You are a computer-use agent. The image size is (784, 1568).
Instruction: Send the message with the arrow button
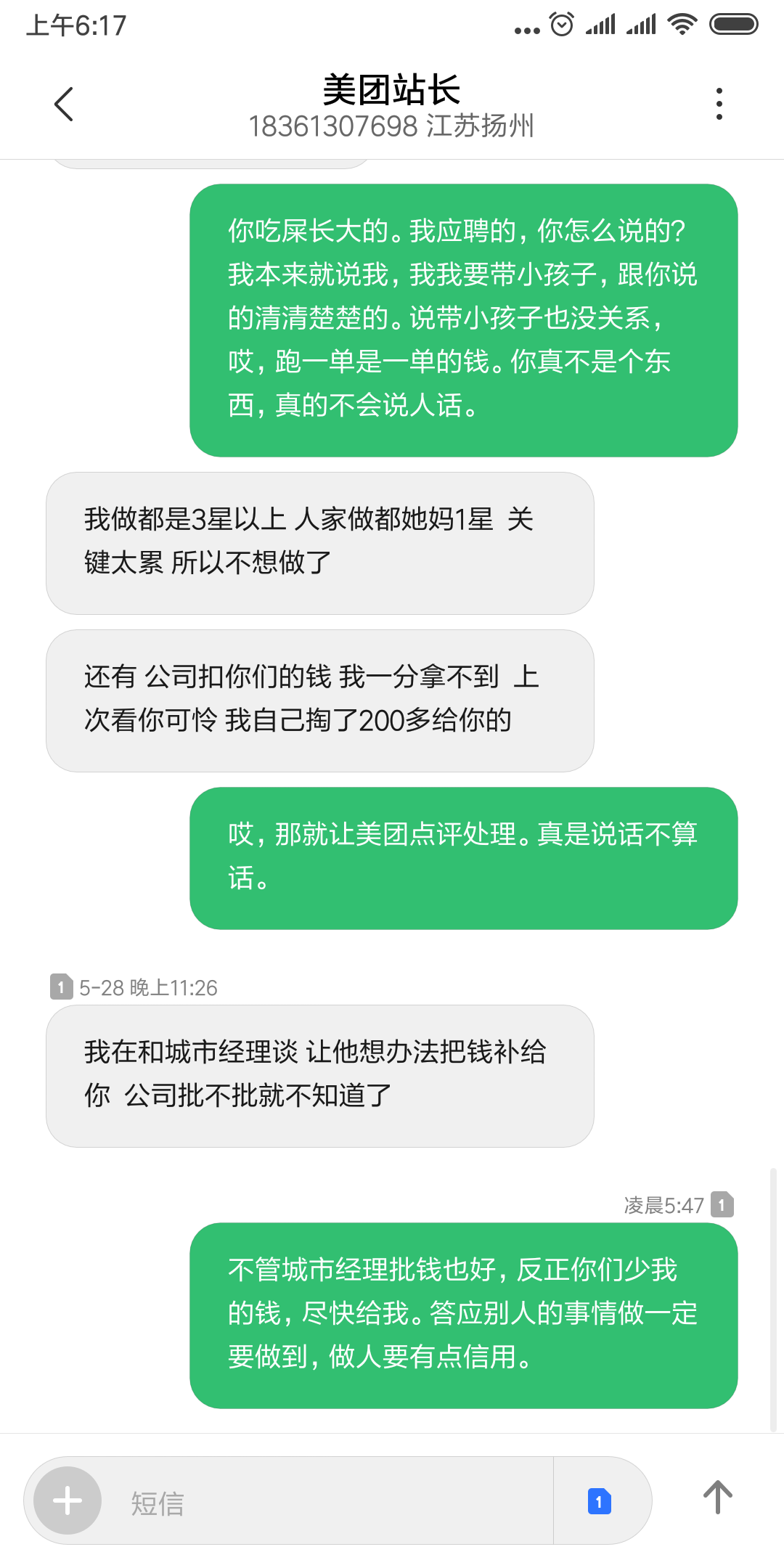tap(717, 1498)
